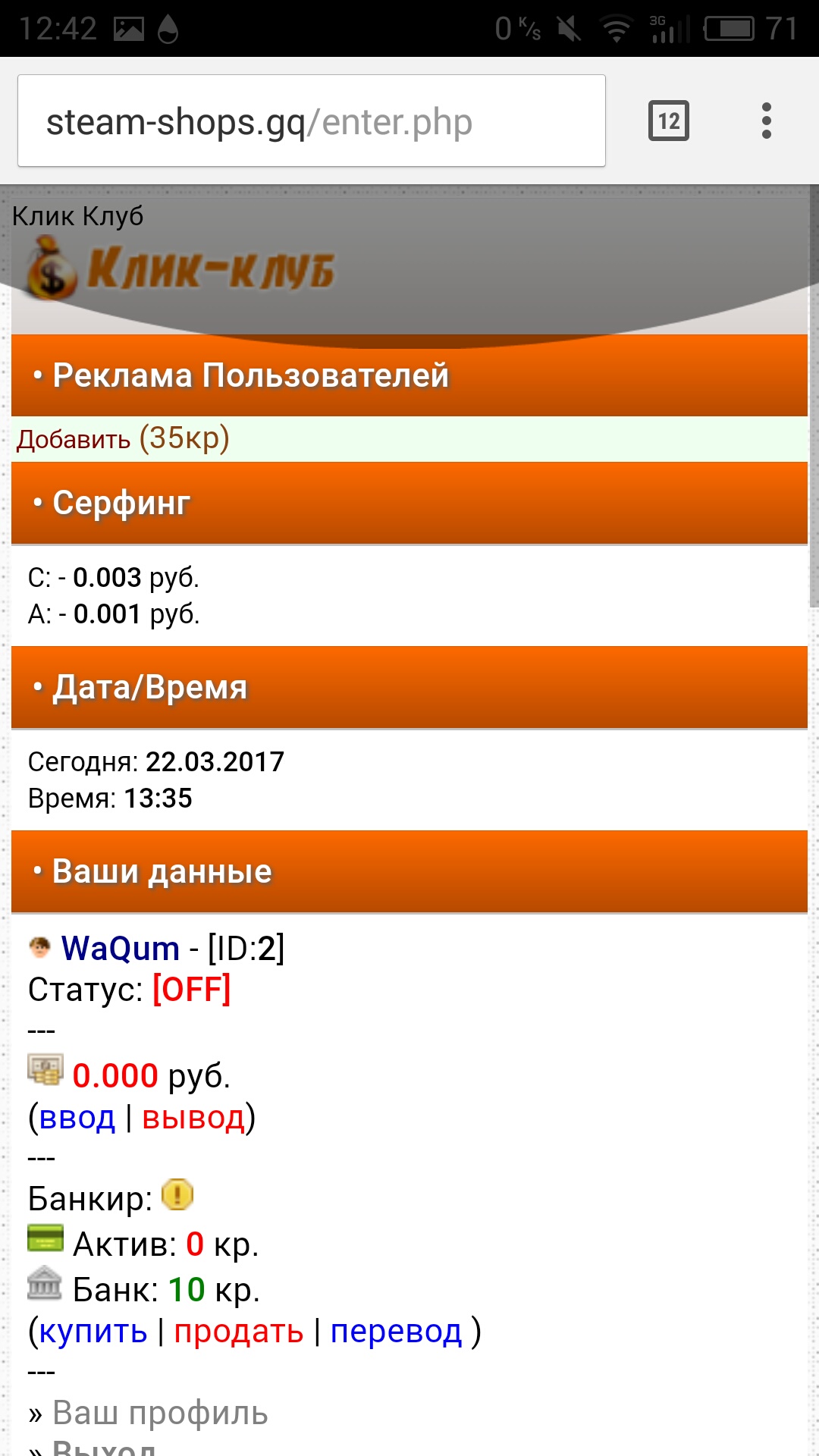Open the browser tab switcher
The height and width of the screenshot is (1456, 819).
click(668, 121)
